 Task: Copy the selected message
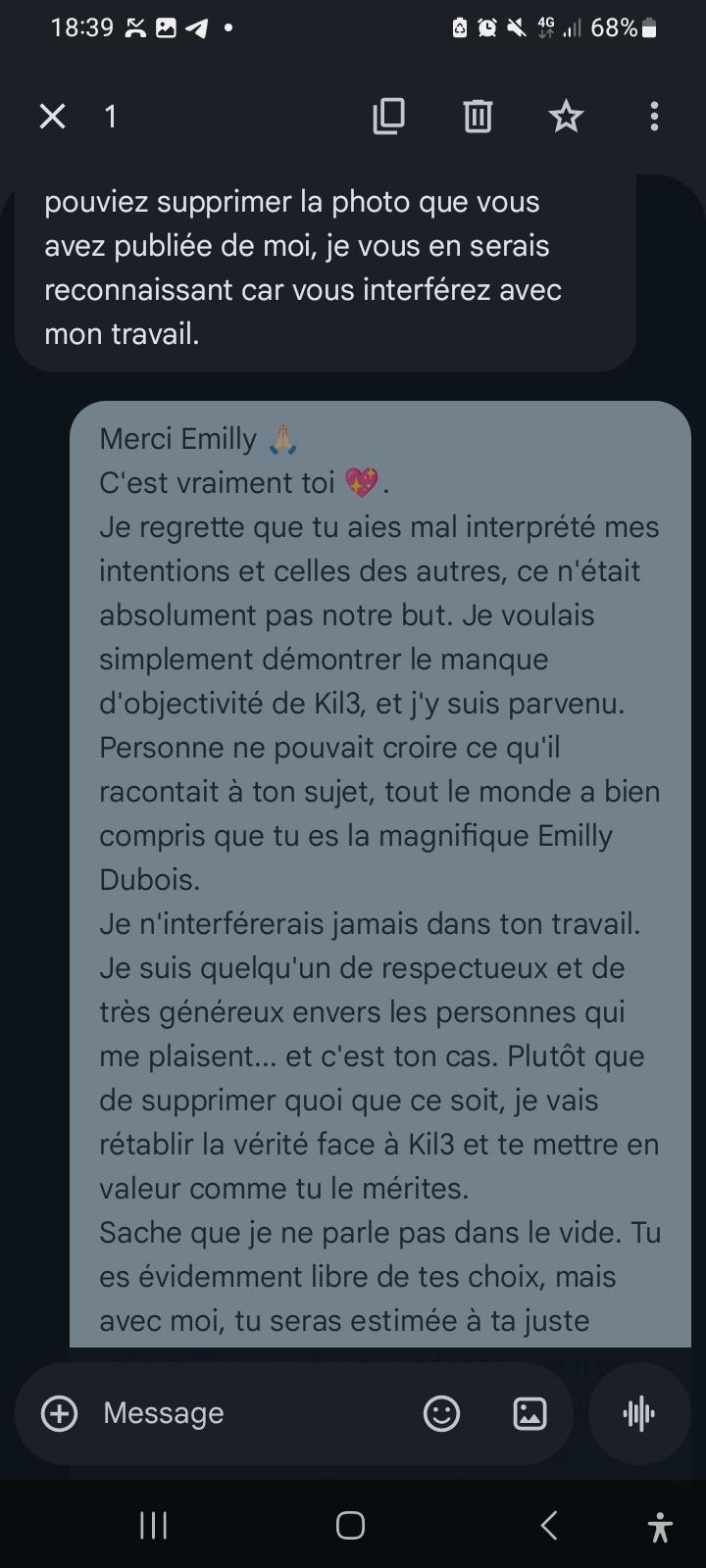click(x=389, y=117)
